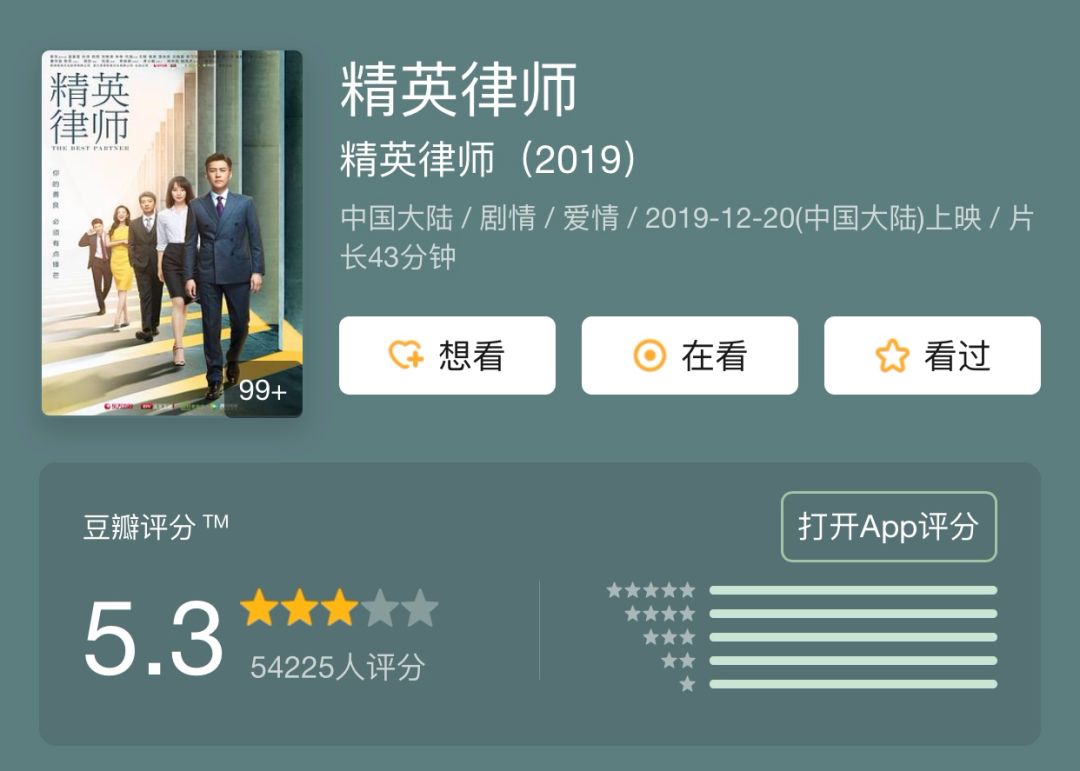Screen dimensions: 1080x771
Task: Mark the show as 在看 (watching)
Action: 690,356
